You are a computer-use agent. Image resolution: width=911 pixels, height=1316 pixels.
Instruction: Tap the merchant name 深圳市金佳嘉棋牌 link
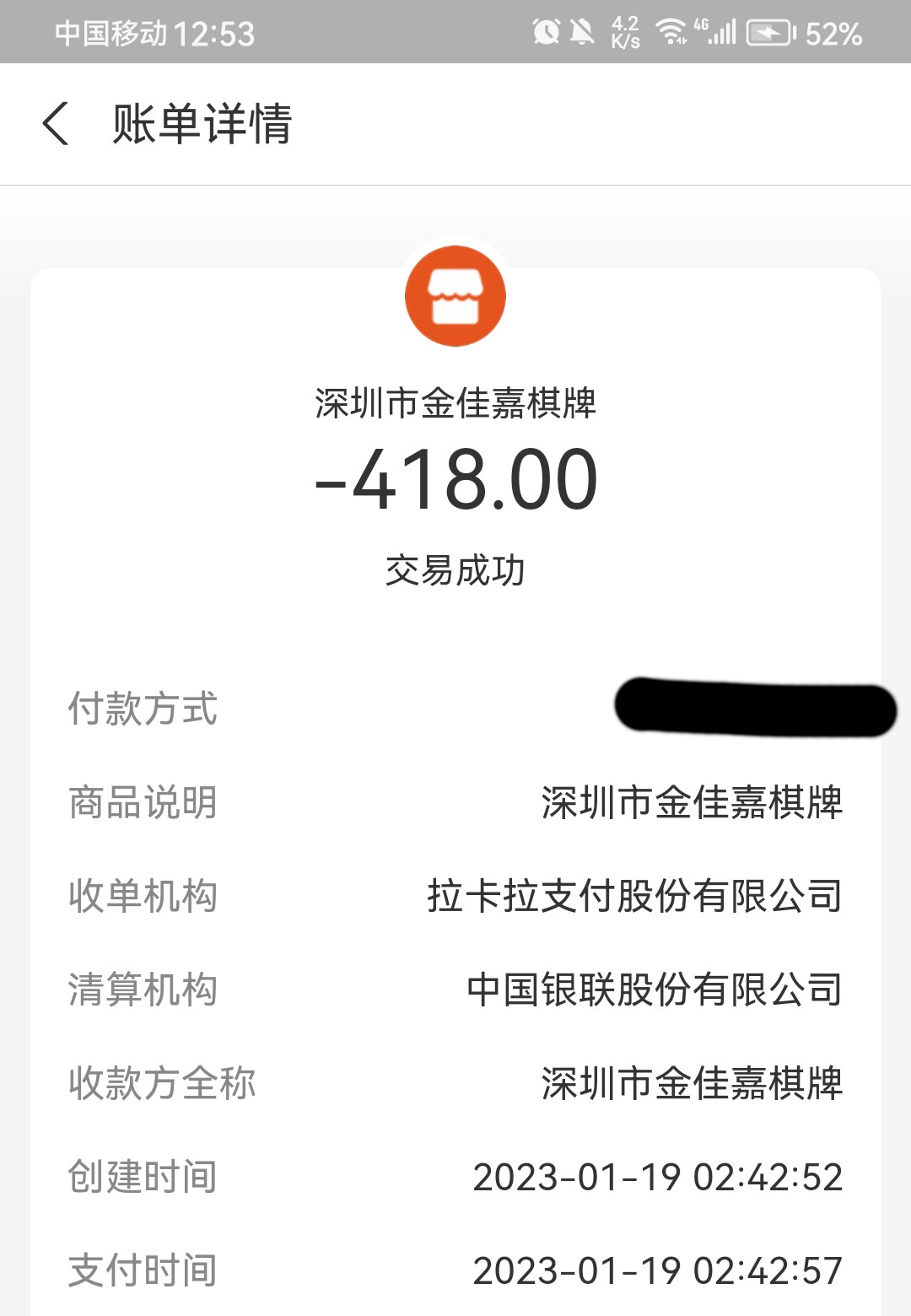(455, 402)
